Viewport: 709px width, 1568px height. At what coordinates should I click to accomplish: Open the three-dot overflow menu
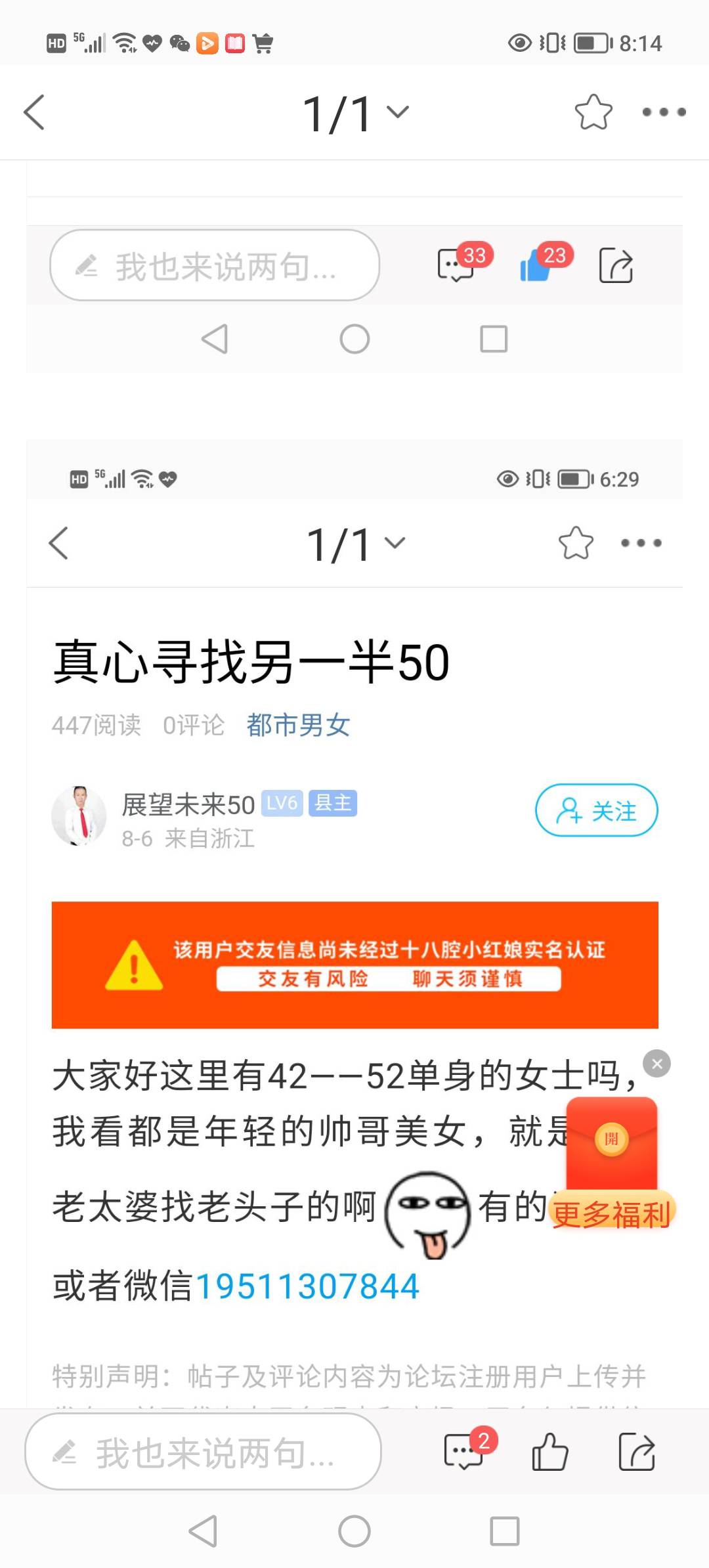coord(664,112)
